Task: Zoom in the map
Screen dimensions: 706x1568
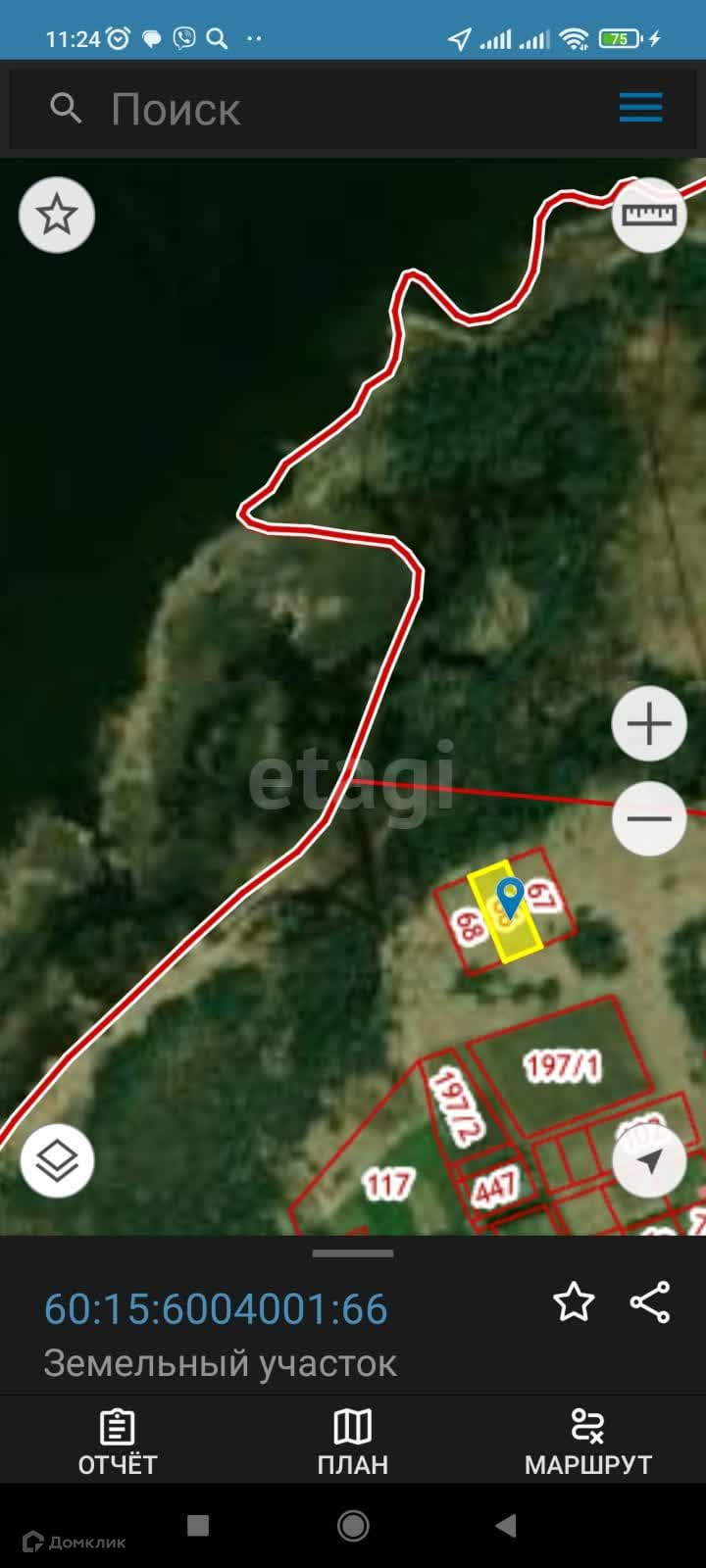Action: (649, 724)
